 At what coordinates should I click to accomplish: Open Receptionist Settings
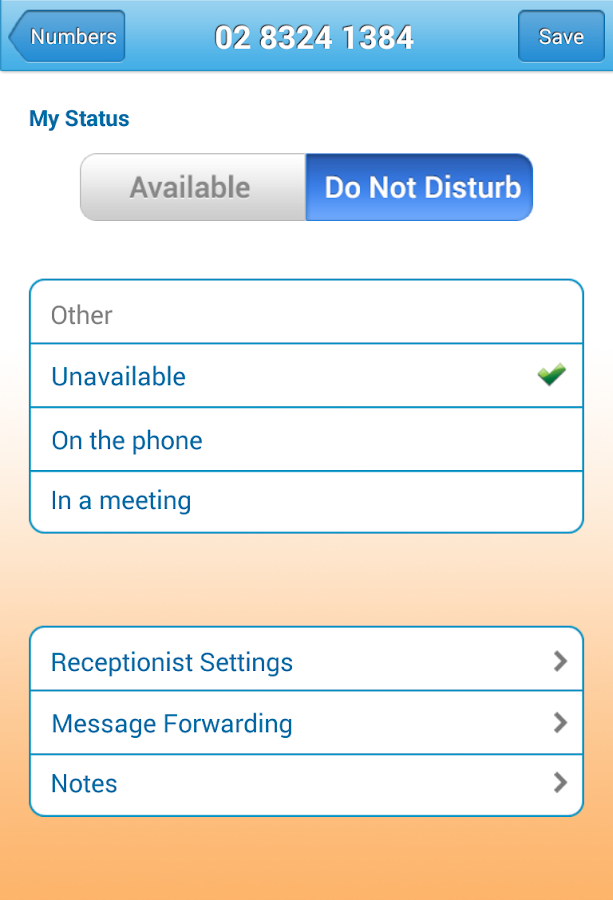[x=306, y=661]
